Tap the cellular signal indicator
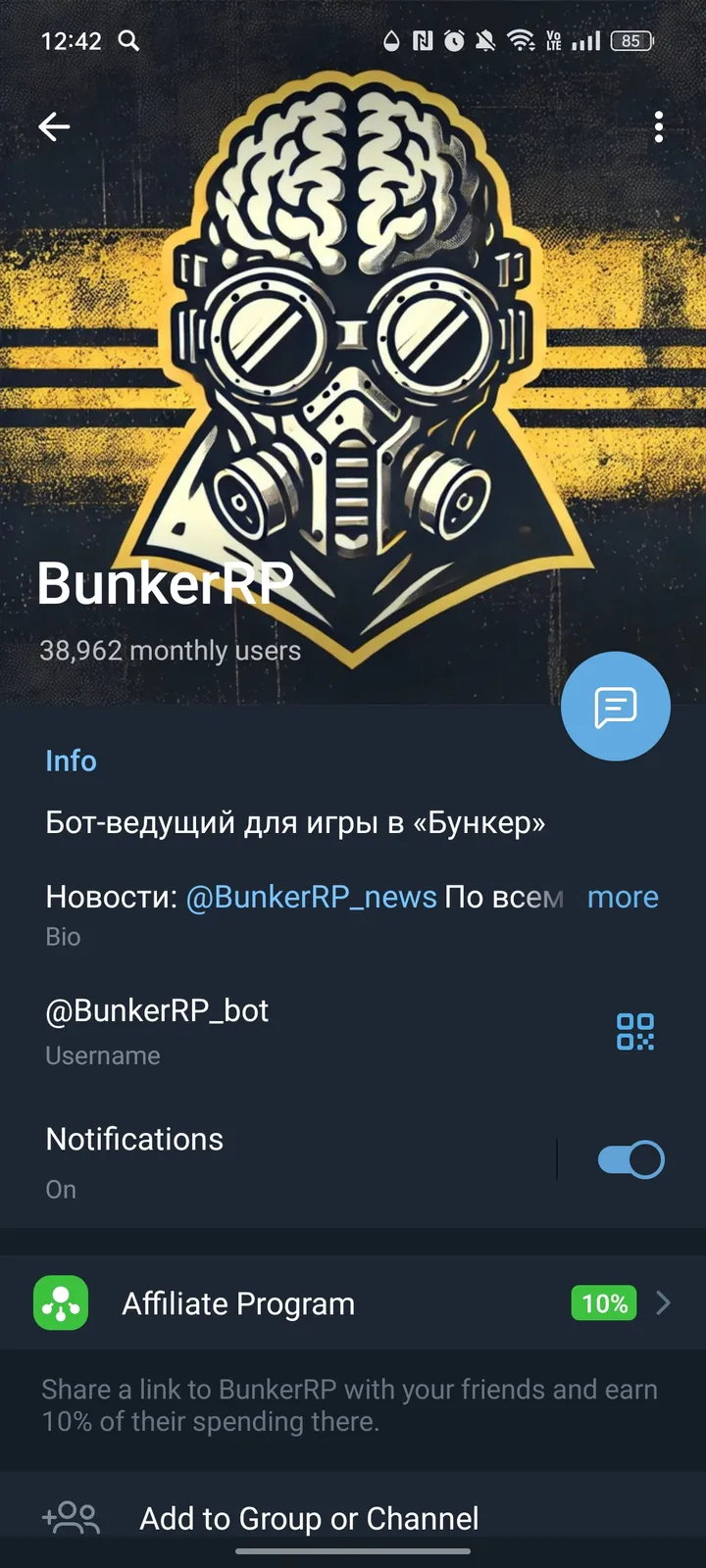 point(585,41)
